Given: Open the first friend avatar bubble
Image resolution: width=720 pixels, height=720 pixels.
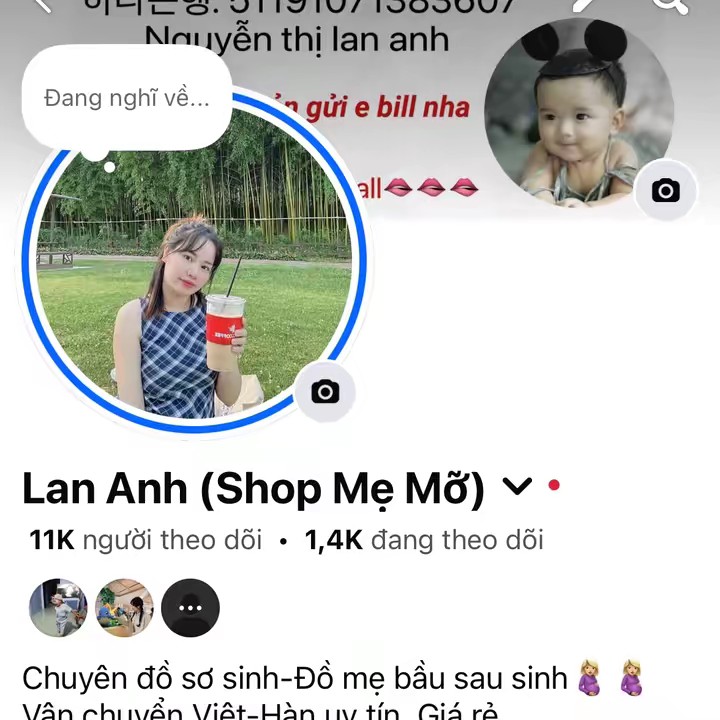Looking at the screenshot, I should tap(58, 608).
